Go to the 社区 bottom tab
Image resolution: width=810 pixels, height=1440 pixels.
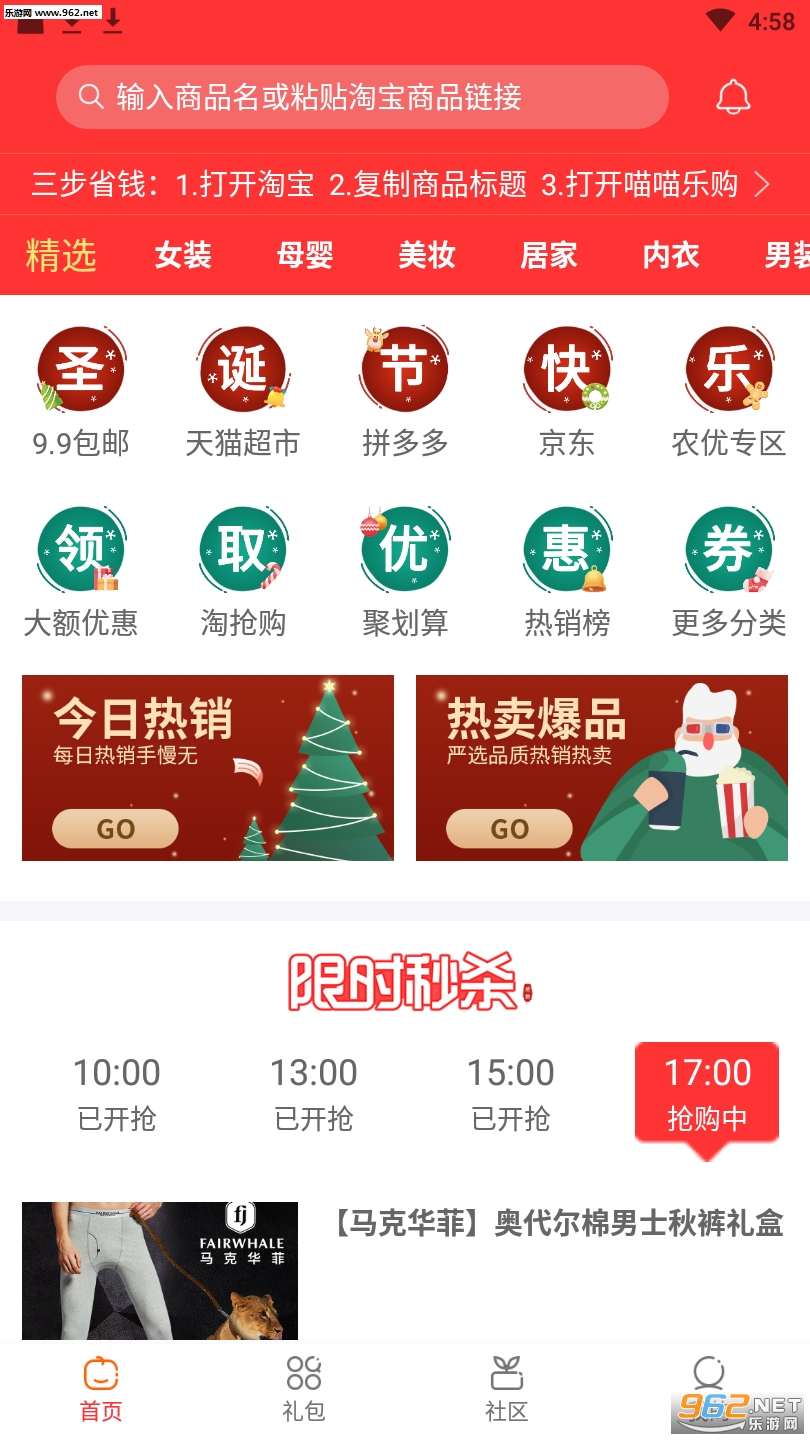(x=506, y=1389)
